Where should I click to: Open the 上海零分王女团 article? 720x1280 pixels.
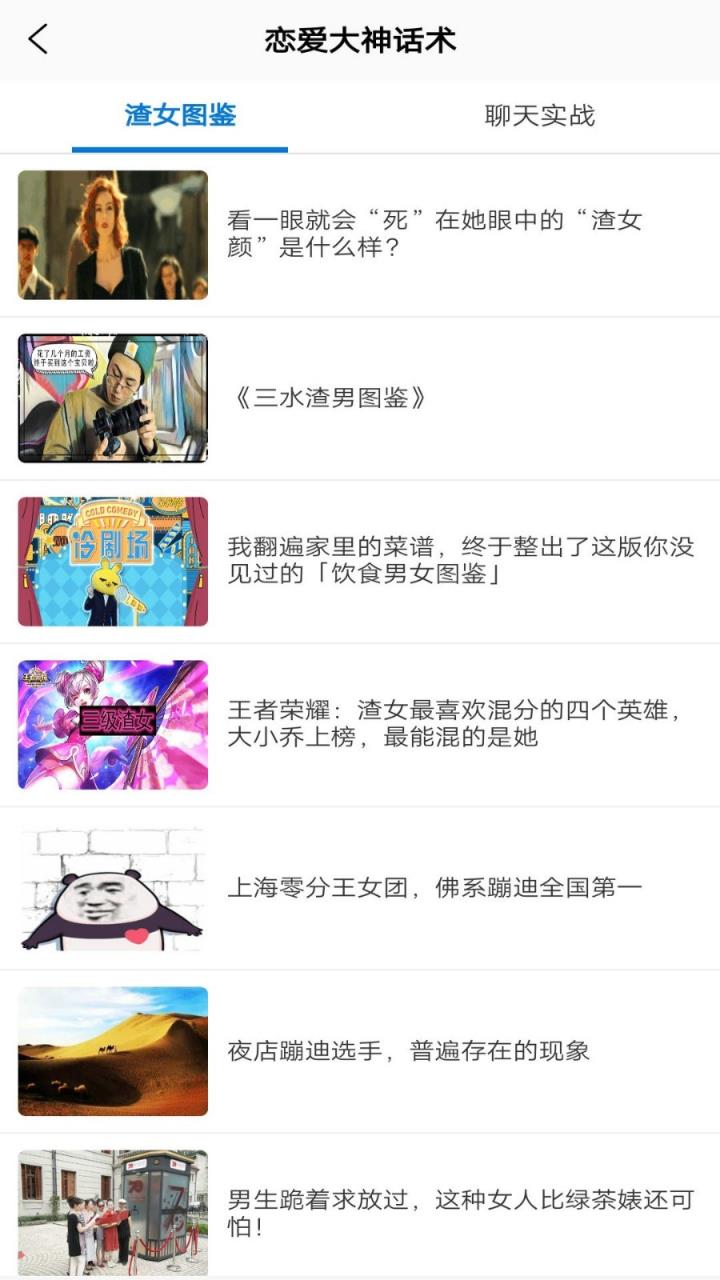tap(435, 887)
